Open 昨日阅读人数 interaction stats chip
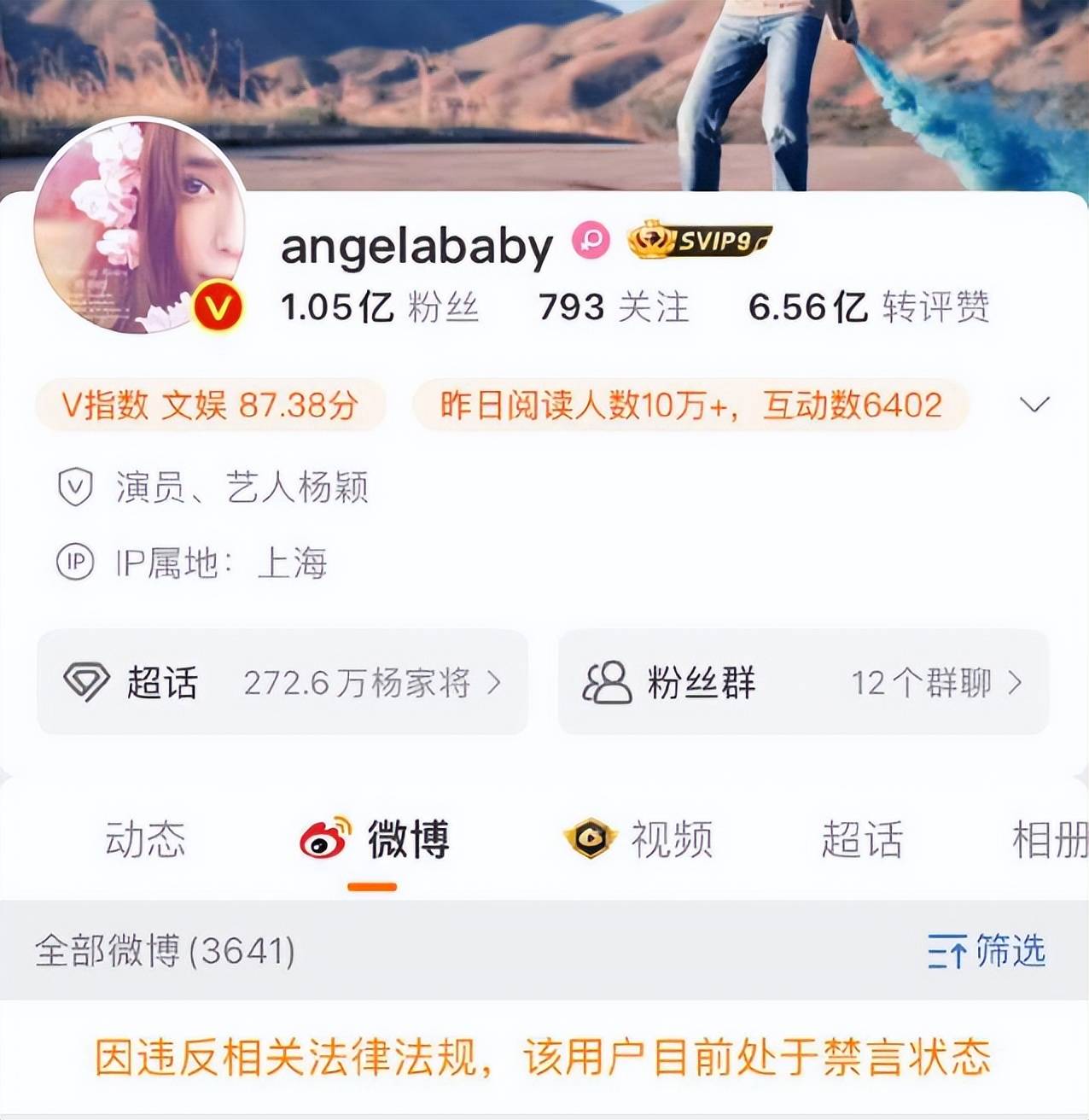 pyautogui.click(x=690, y=405)
